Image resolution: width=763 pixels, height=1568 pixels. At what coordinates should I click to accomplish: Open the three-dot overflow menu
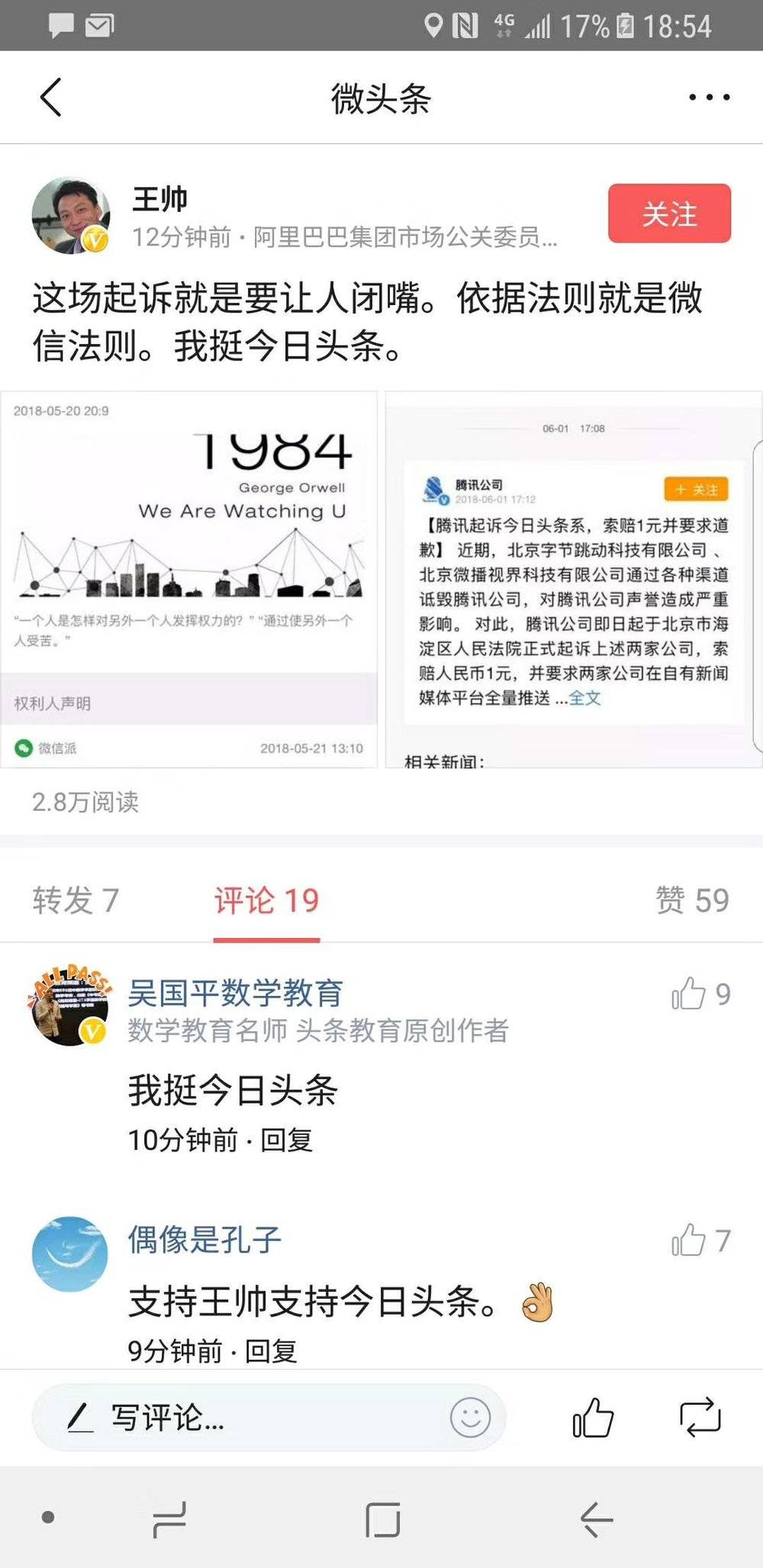(709, 97)
